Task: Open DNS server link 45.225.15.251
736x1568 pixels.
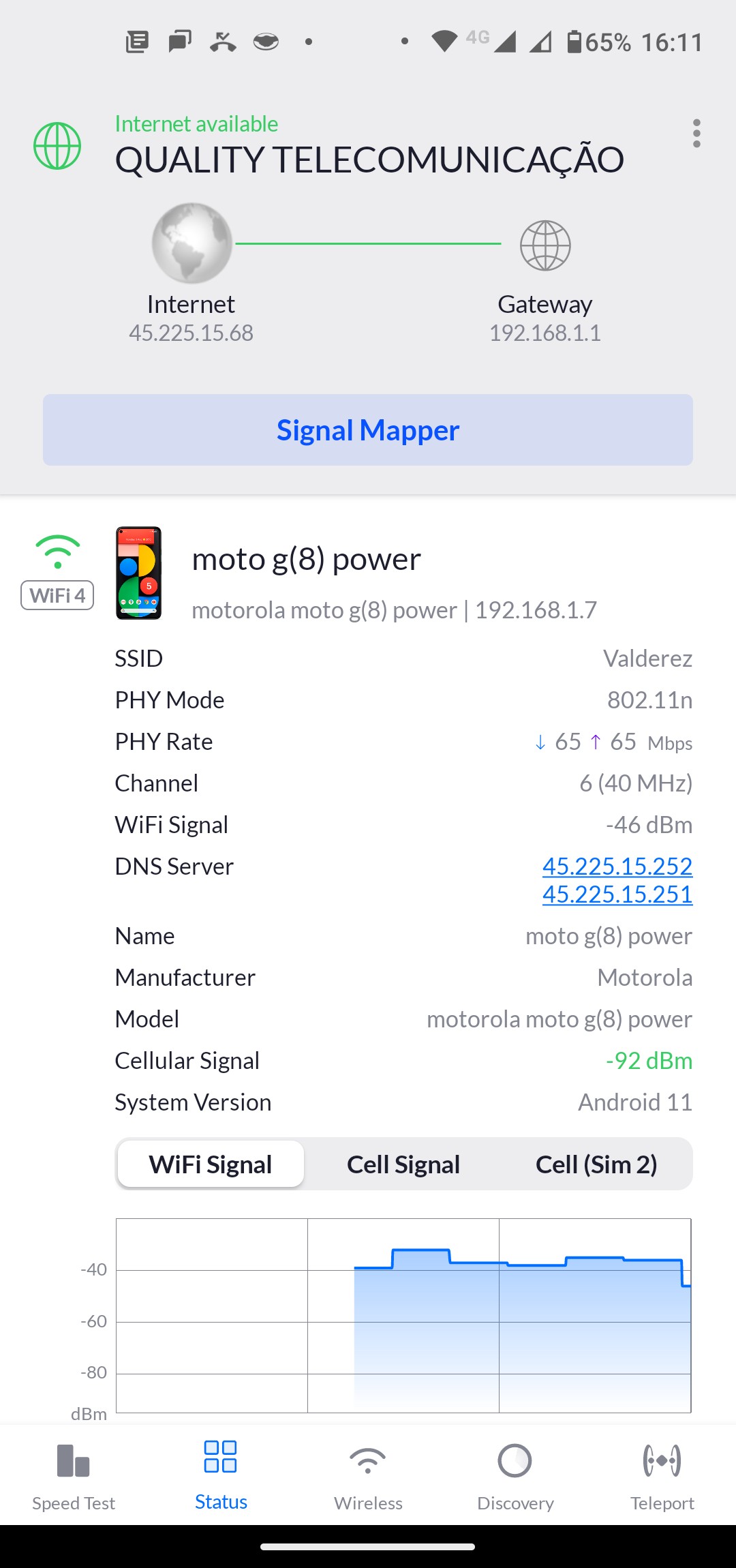Action: [617, 894]
